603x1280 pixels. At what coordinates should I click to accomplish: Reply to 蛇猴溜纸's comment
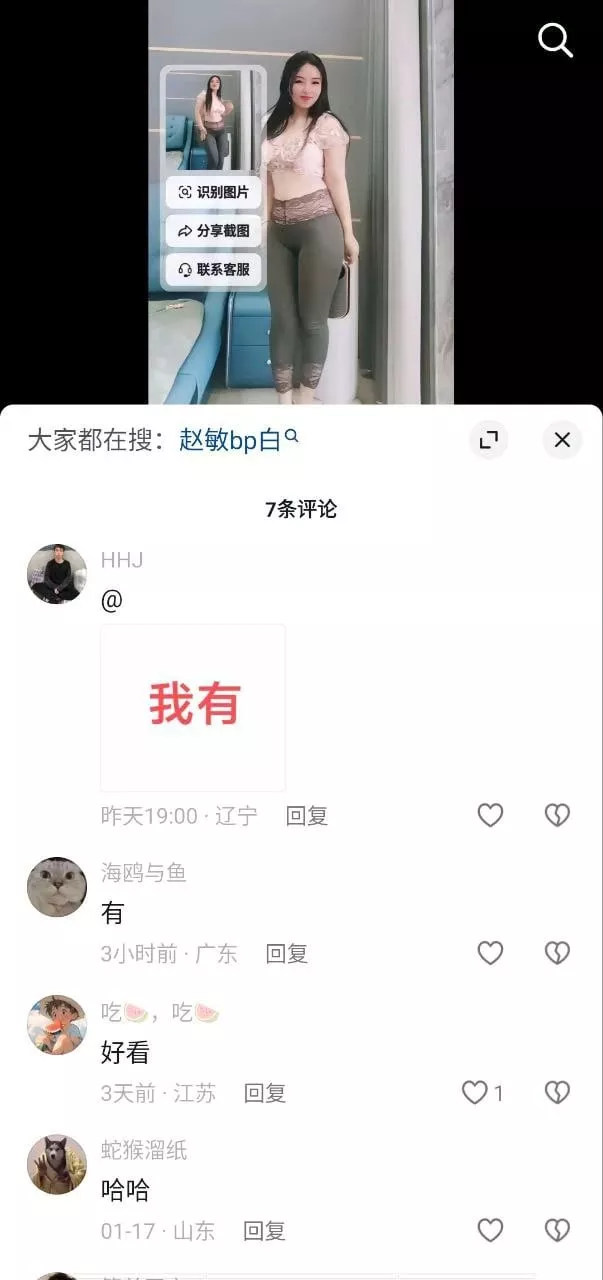pyautogui.click(x=265, y=1231)
